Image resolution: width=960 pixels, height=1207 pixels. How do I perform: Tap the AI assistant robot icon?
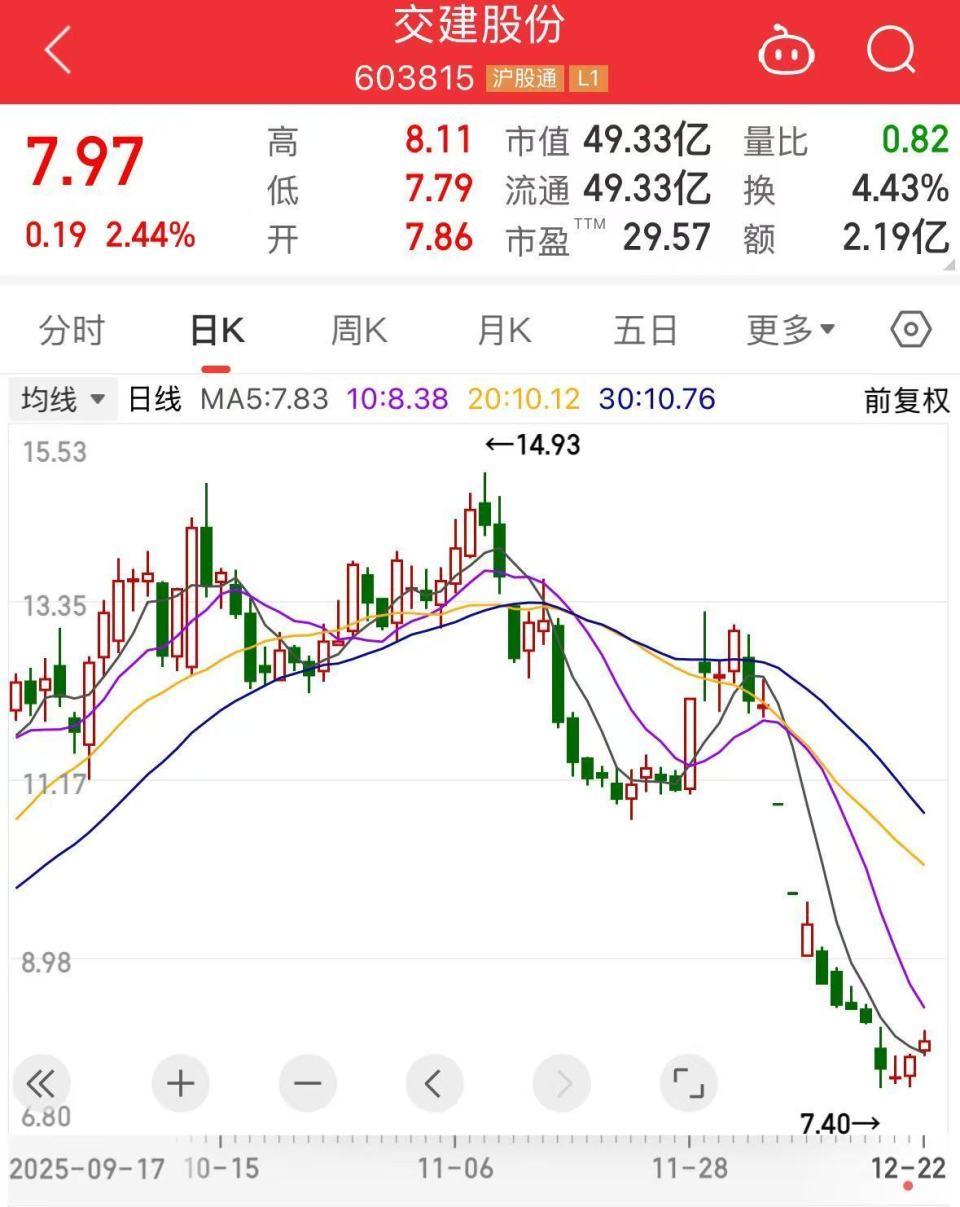click(786, 52)
